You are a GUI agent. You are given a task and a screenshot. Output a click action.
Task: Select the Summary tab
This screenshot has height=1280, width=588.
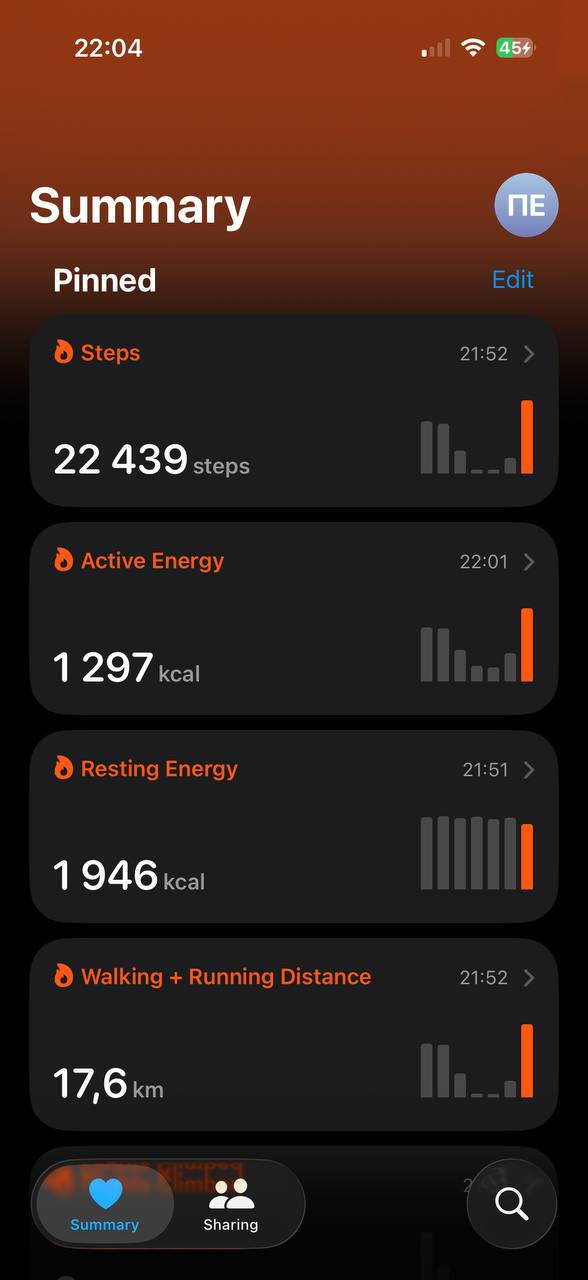point(105,1204)
